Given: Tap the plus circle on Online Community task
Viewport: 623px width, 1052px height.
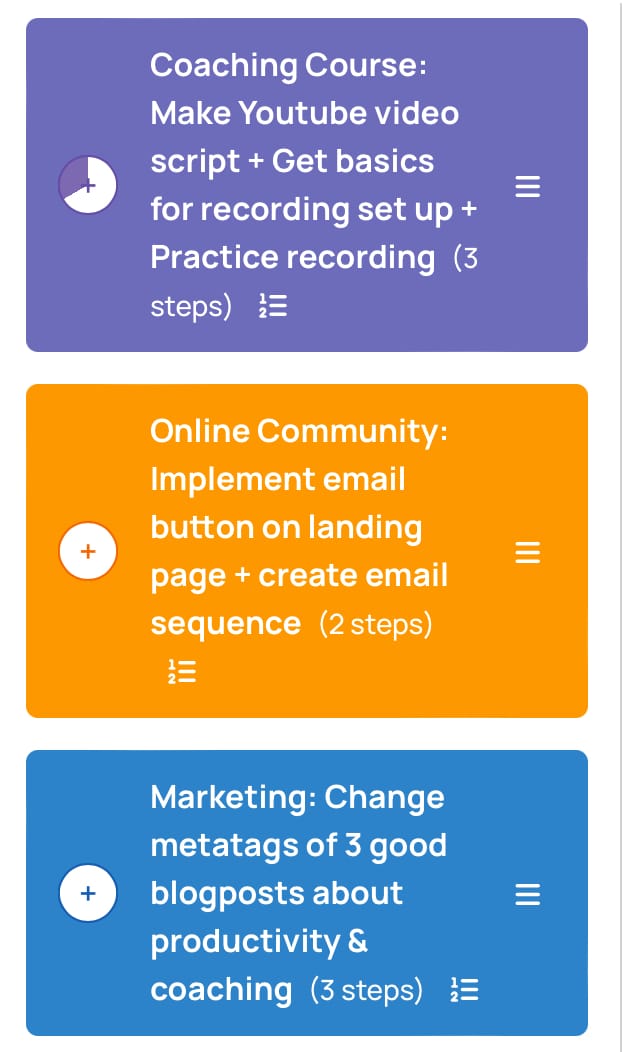Looking at the screenshot, I should pyautogui.click(x=88, y=551).
